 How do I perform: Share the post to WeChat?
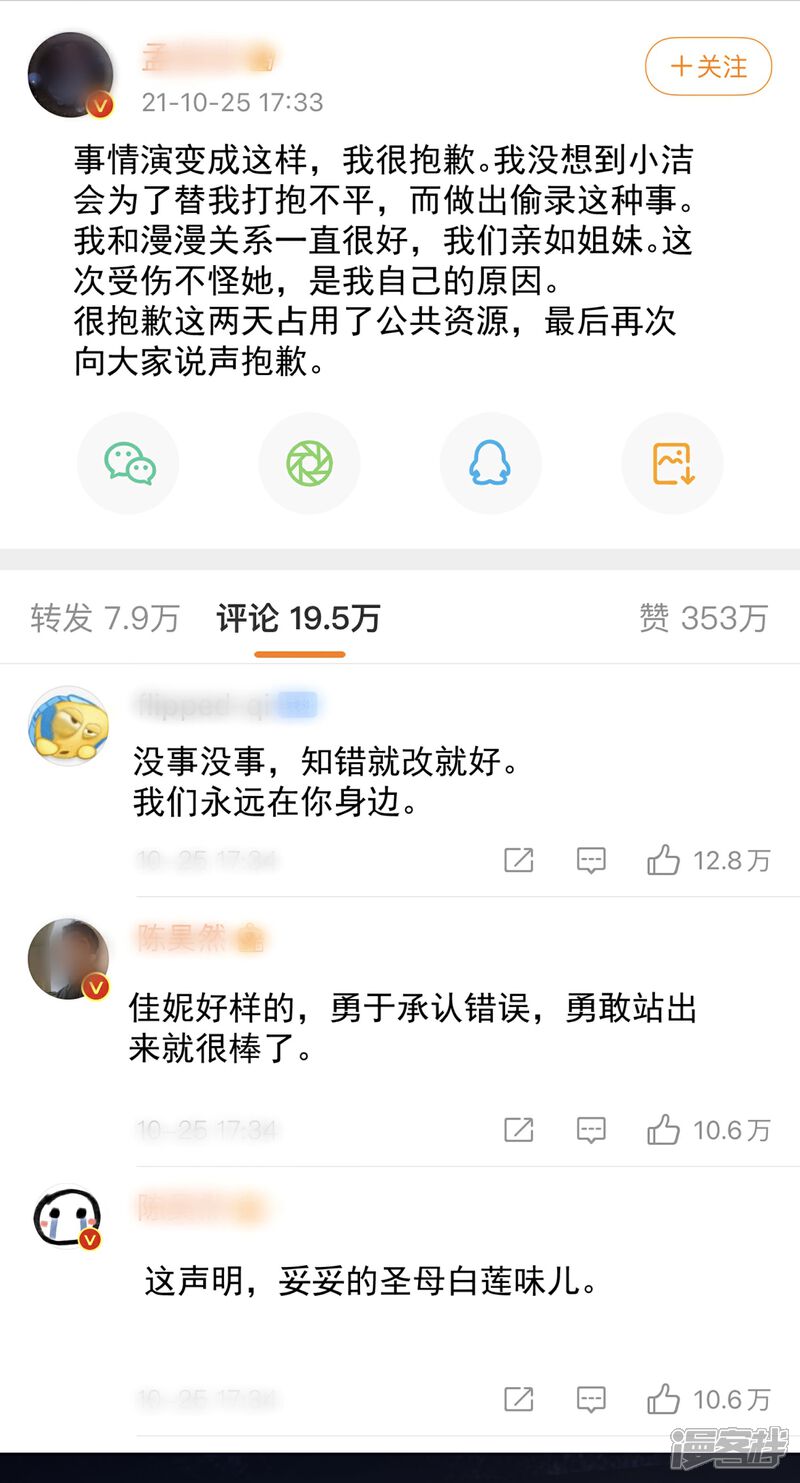tap(129, 464)
